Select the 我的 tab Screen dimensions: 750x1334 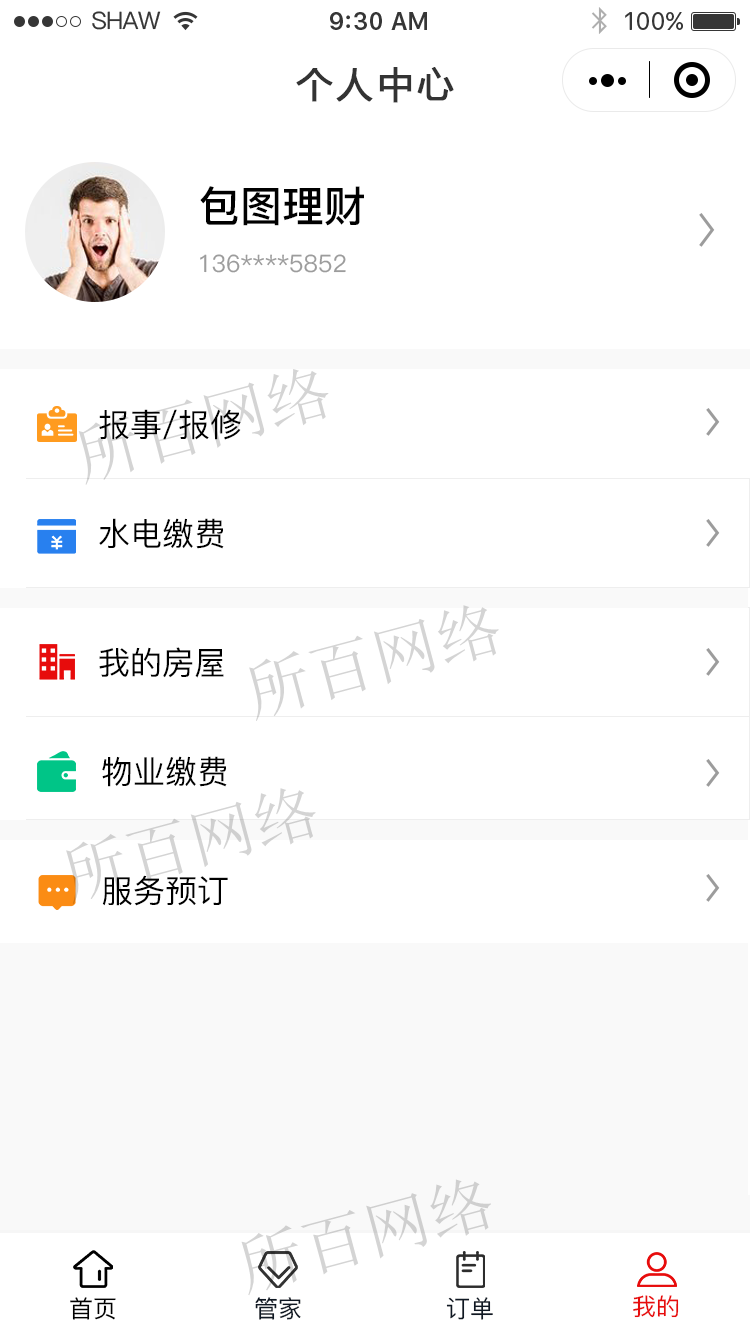[656, 1285]
